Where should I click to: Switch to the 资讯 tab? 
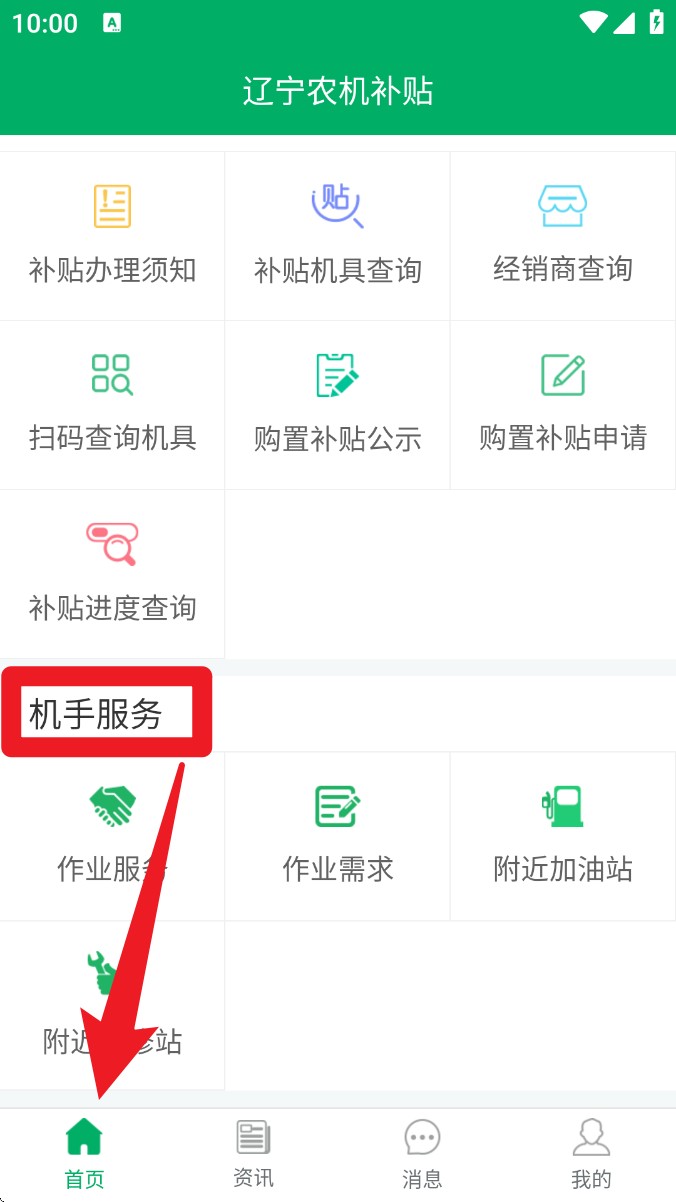(253, 1154)
